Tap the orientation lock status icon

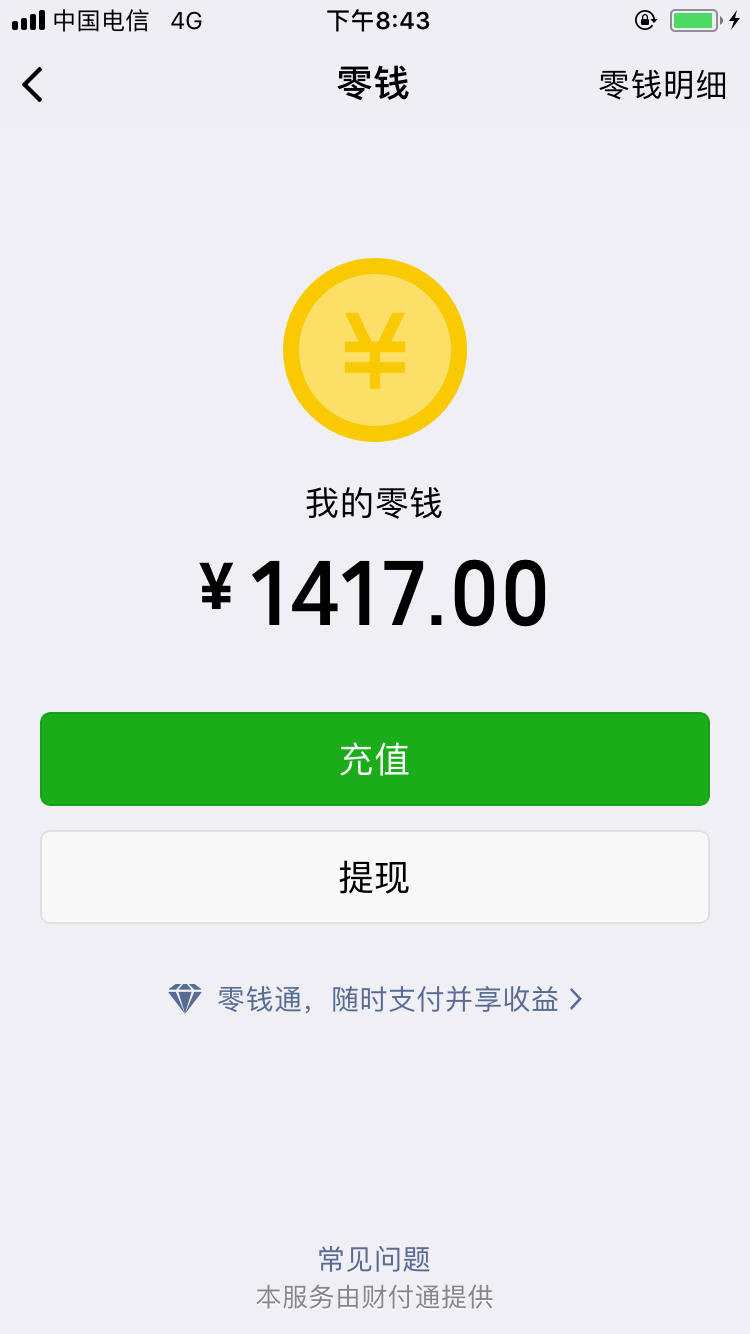point(646,18)
